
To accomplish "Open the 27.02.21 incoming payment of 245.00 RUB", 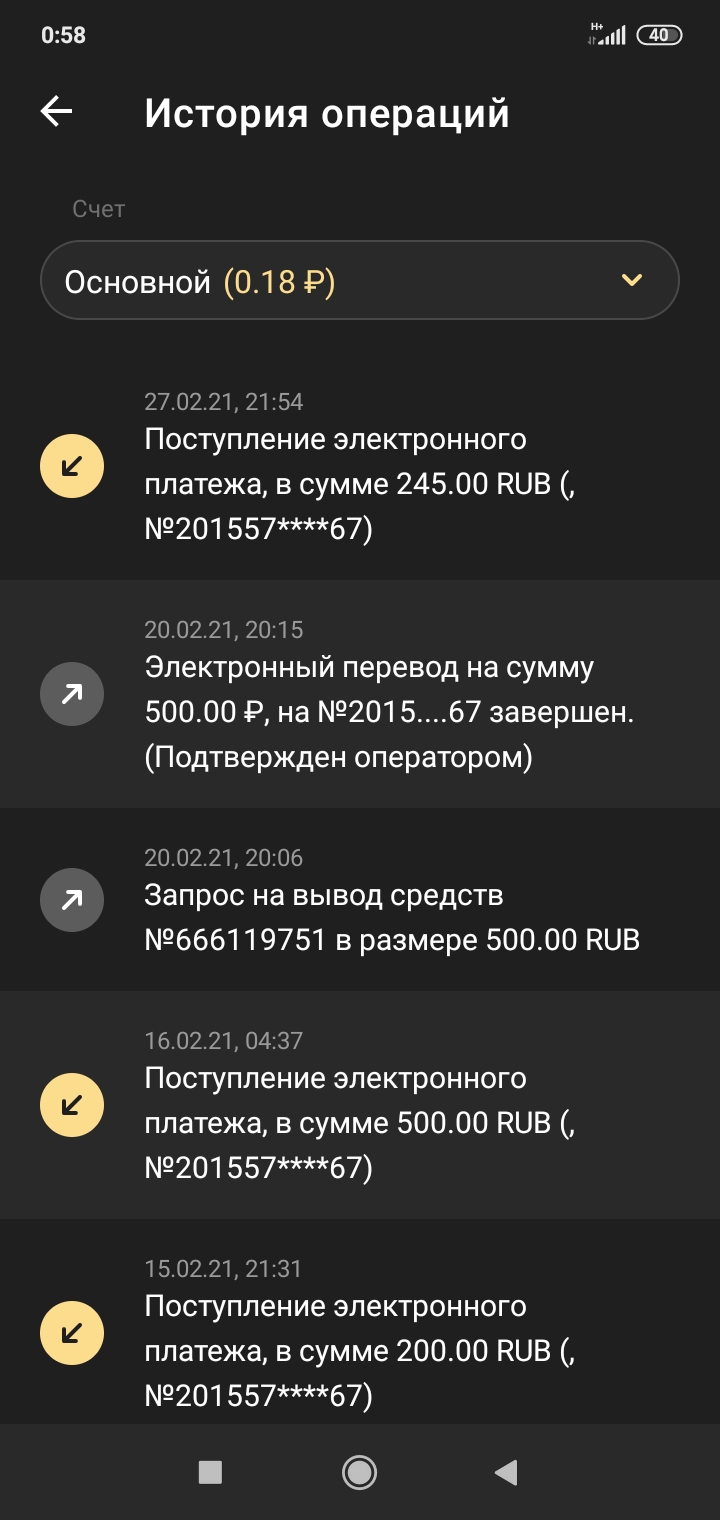I will (x=360, y=468).
